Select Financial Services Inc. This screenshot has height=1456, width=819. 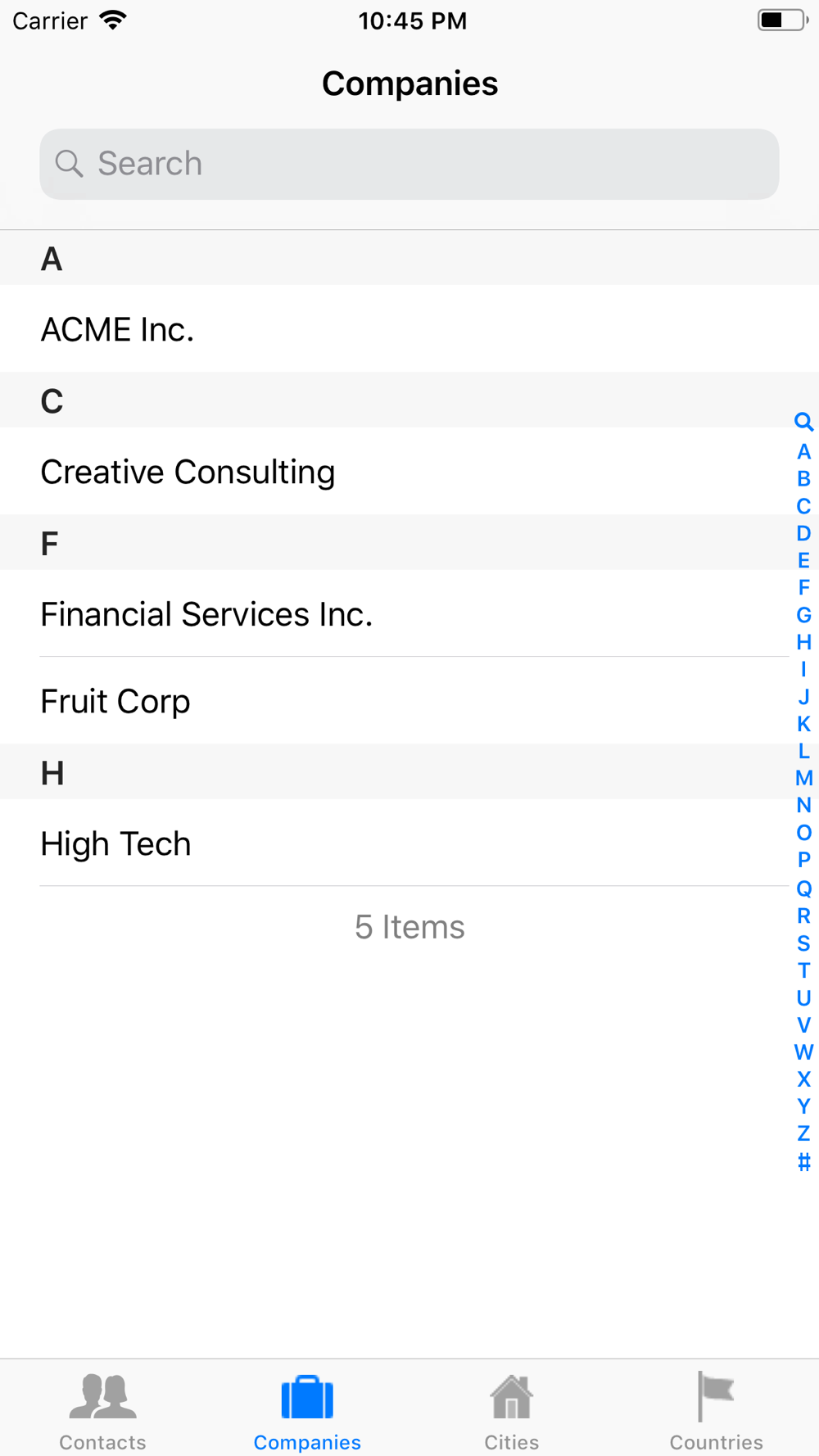[x=409, y=613]
